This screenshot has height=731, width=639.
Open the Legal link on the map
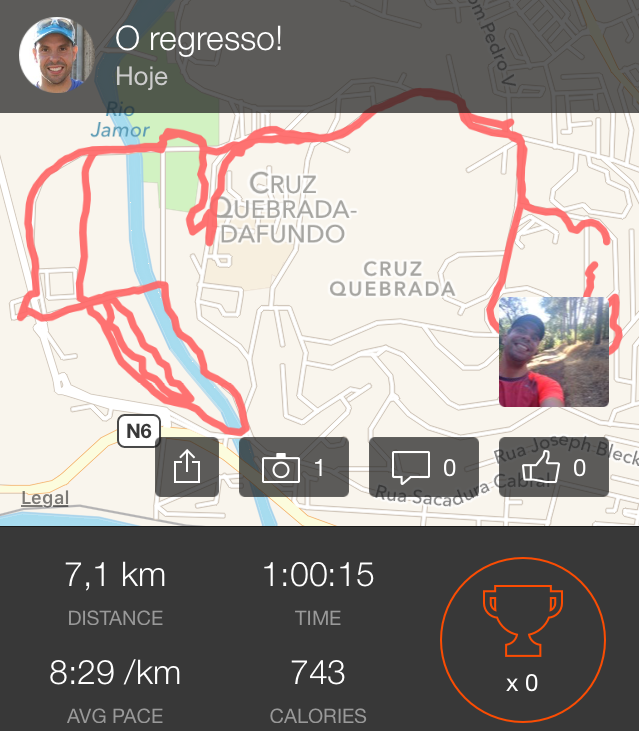pyautogui.click(x=45, y=498)
